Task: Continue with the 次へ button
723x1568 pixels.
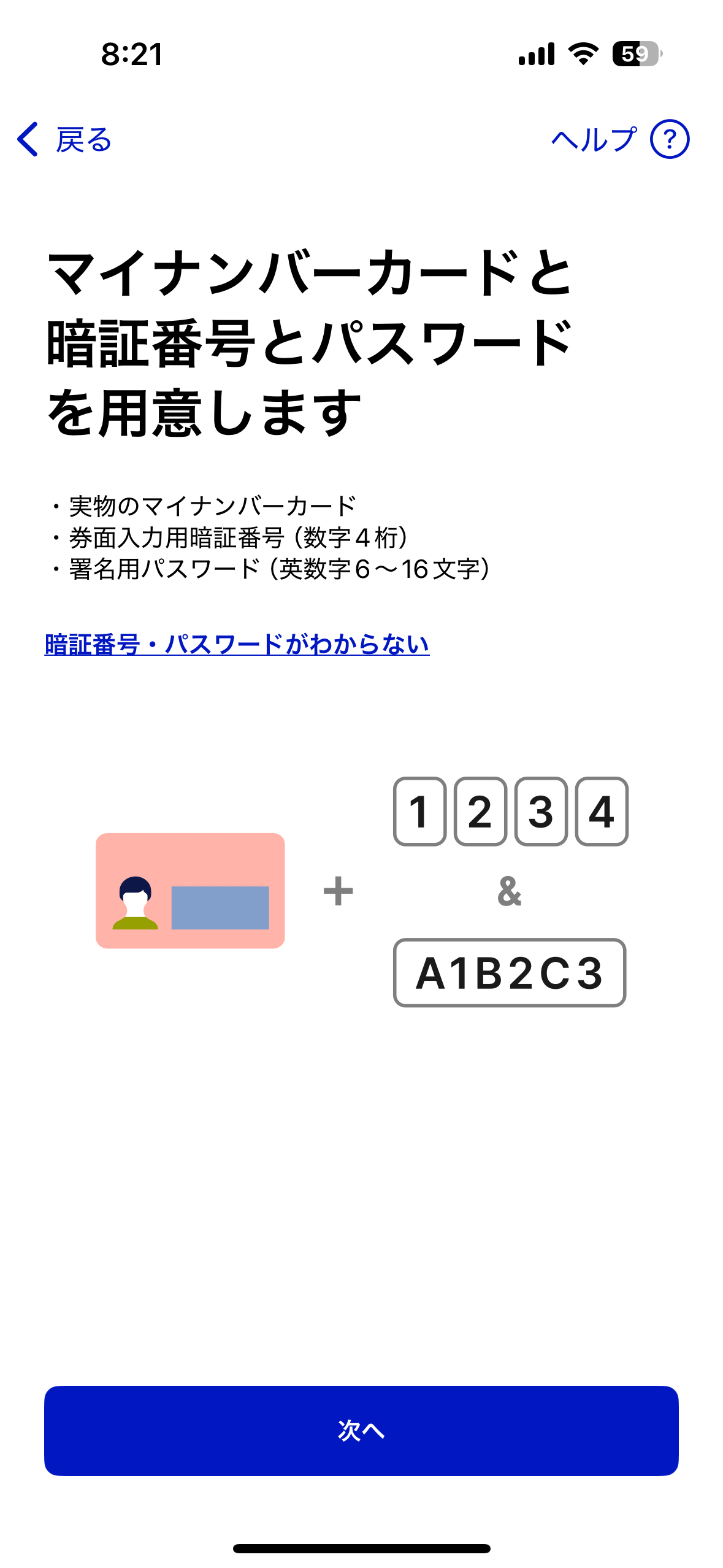Action: coord(361,1430)
